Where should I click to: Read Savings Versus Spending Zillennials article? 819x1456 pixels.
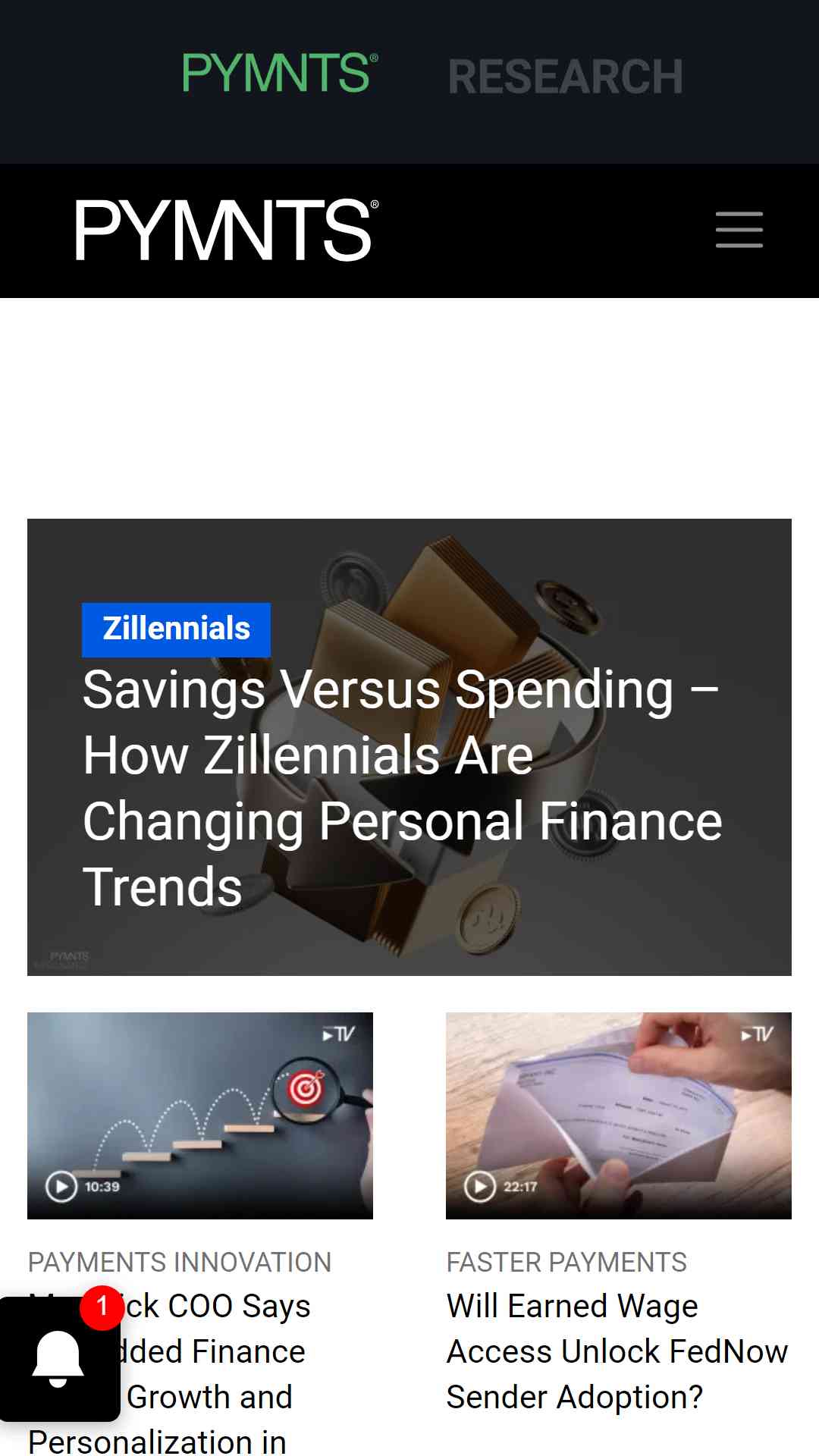(x=402, y=788)
